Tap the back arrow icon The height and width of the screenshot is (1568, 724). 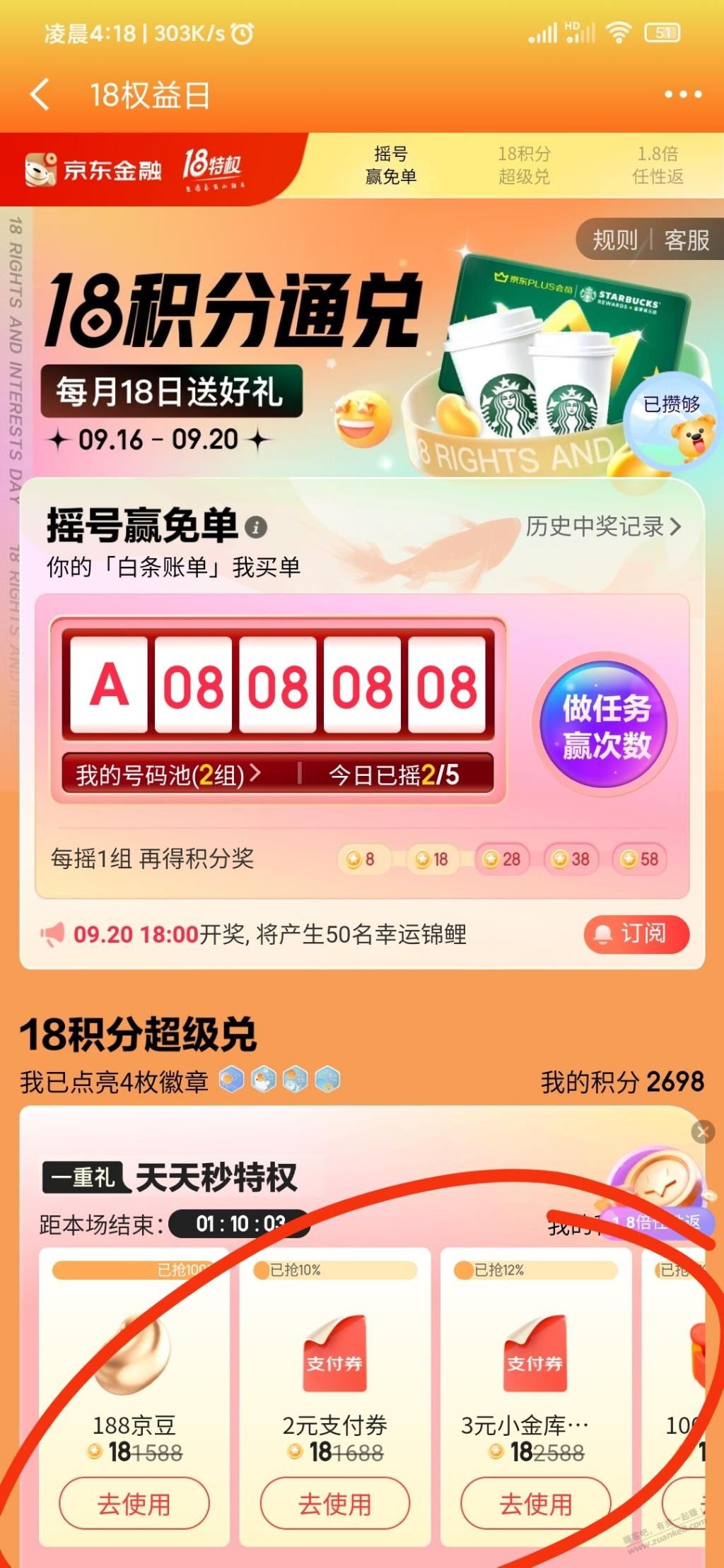pyautogui.click(x=39, y=95)
